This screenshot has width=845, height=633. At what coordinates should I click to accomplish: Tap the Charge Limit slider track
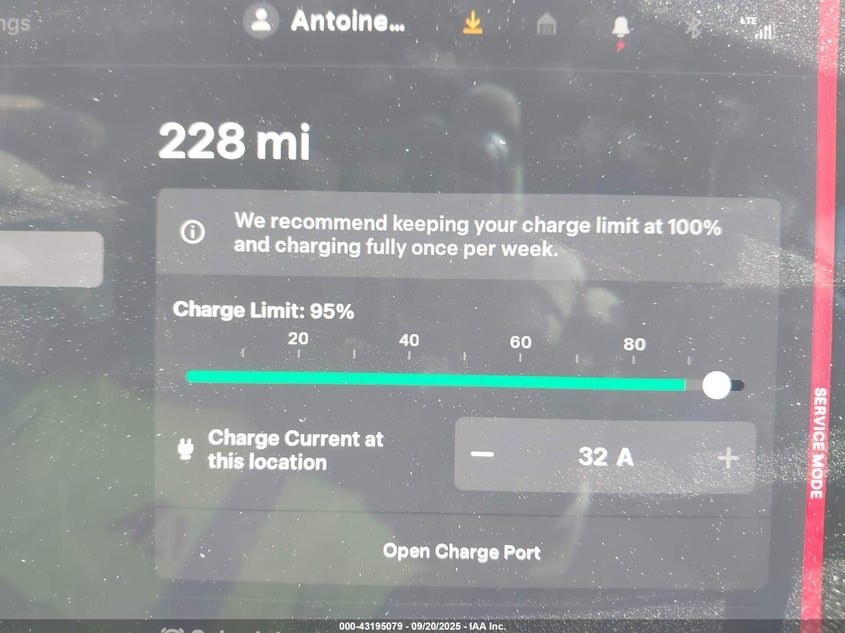[440, 380]
